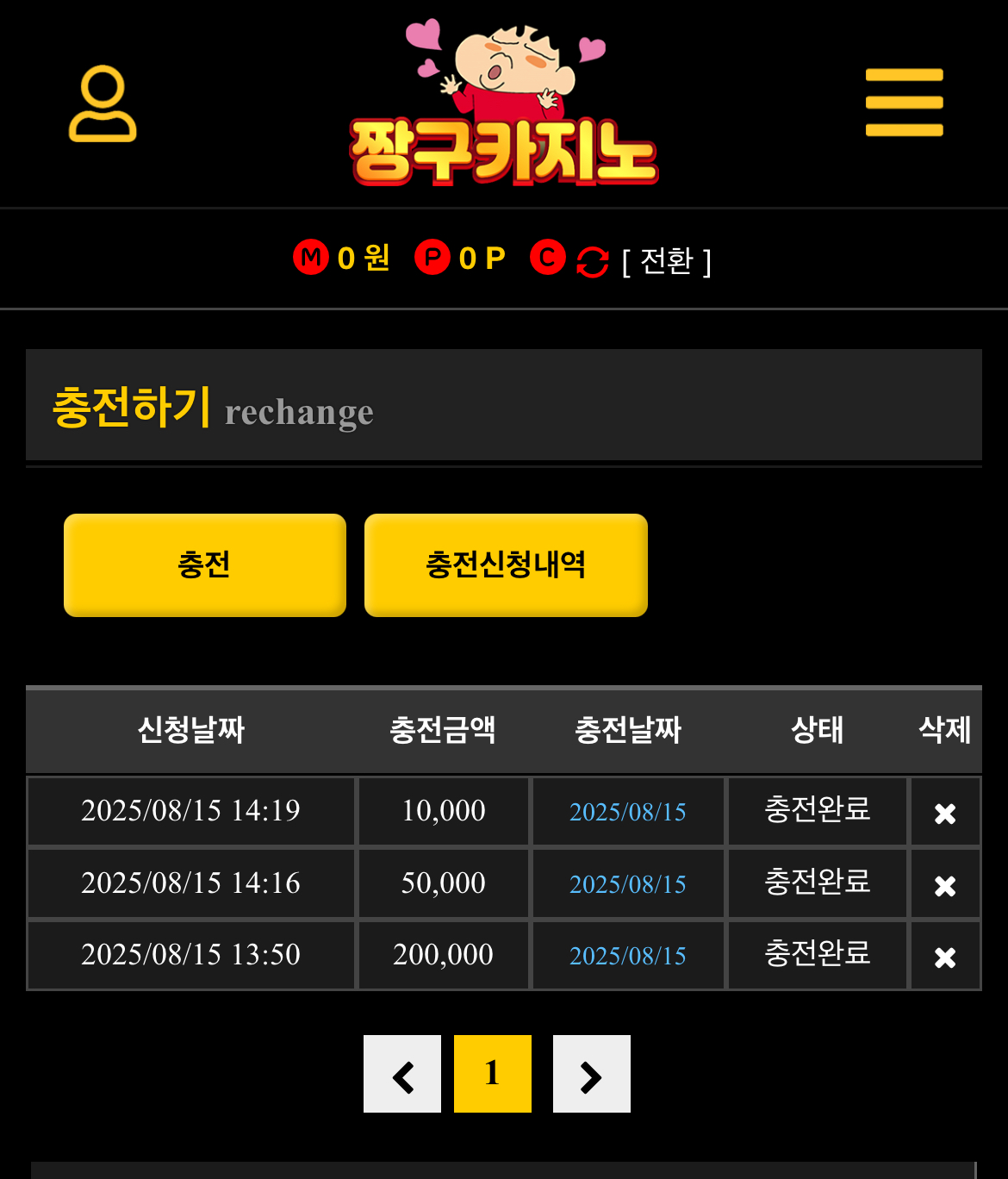Refresh the balance with the red arrows icon
1008x1179 pixels.
592,261
